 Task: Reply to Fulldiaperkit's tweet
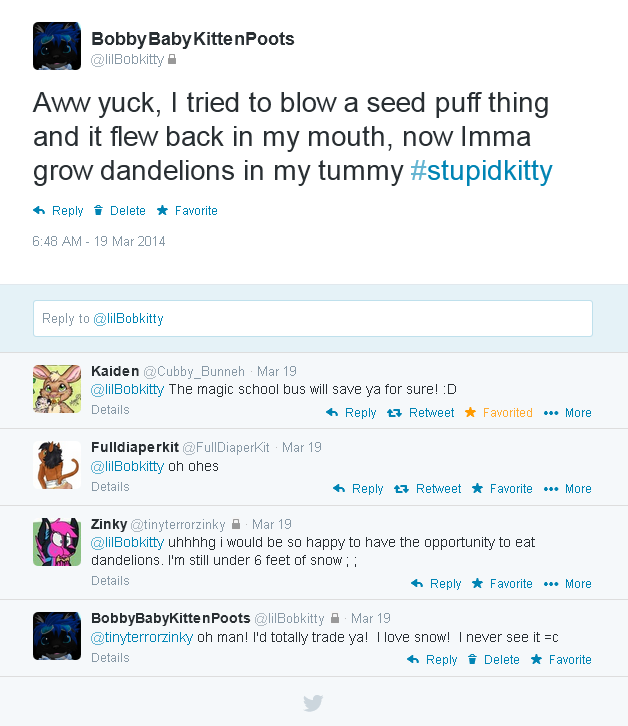(358, 489)
